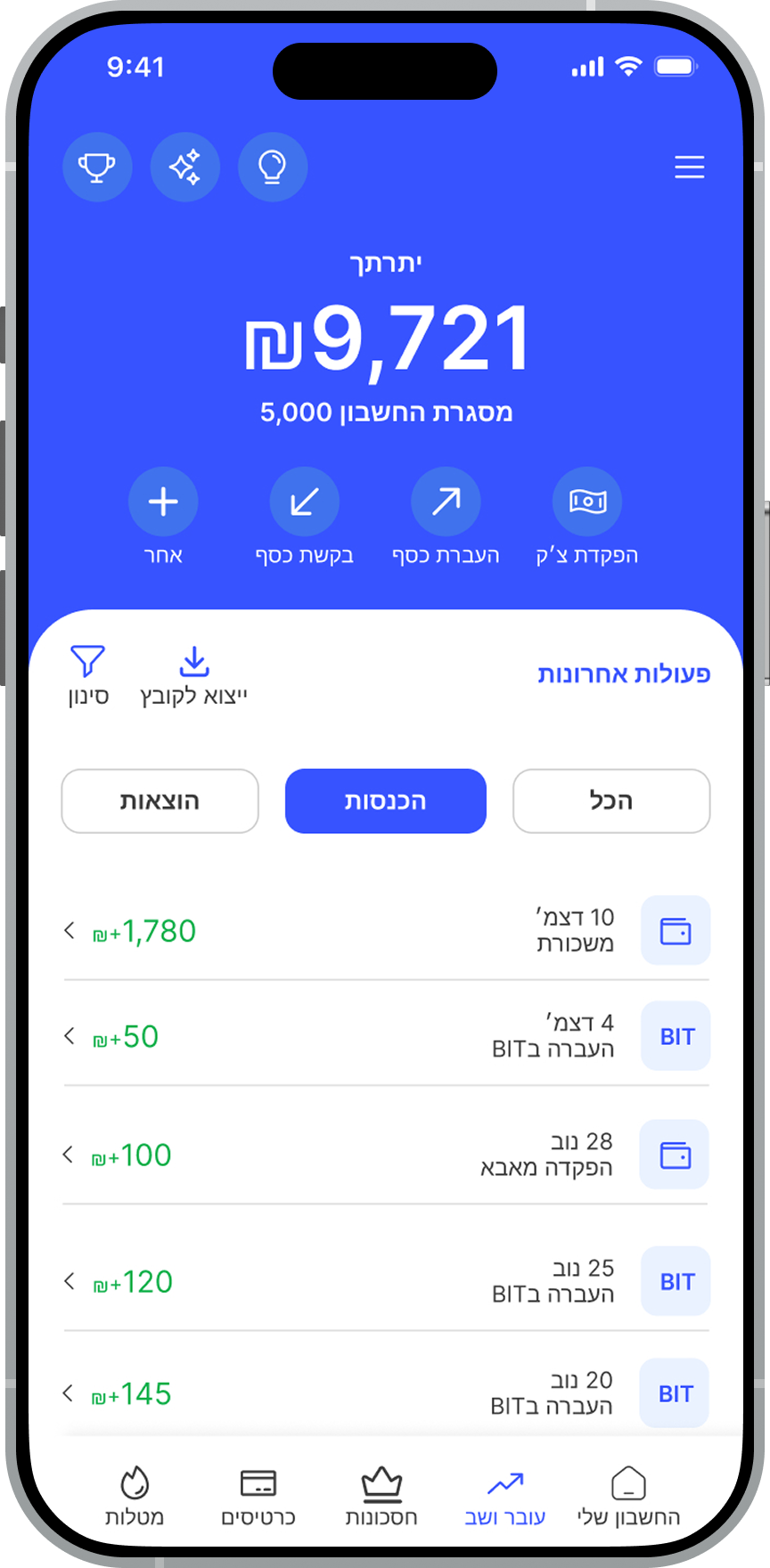Open the trophy icon
The width and height of the screenshot is (770, 1568).
[97, 167]
